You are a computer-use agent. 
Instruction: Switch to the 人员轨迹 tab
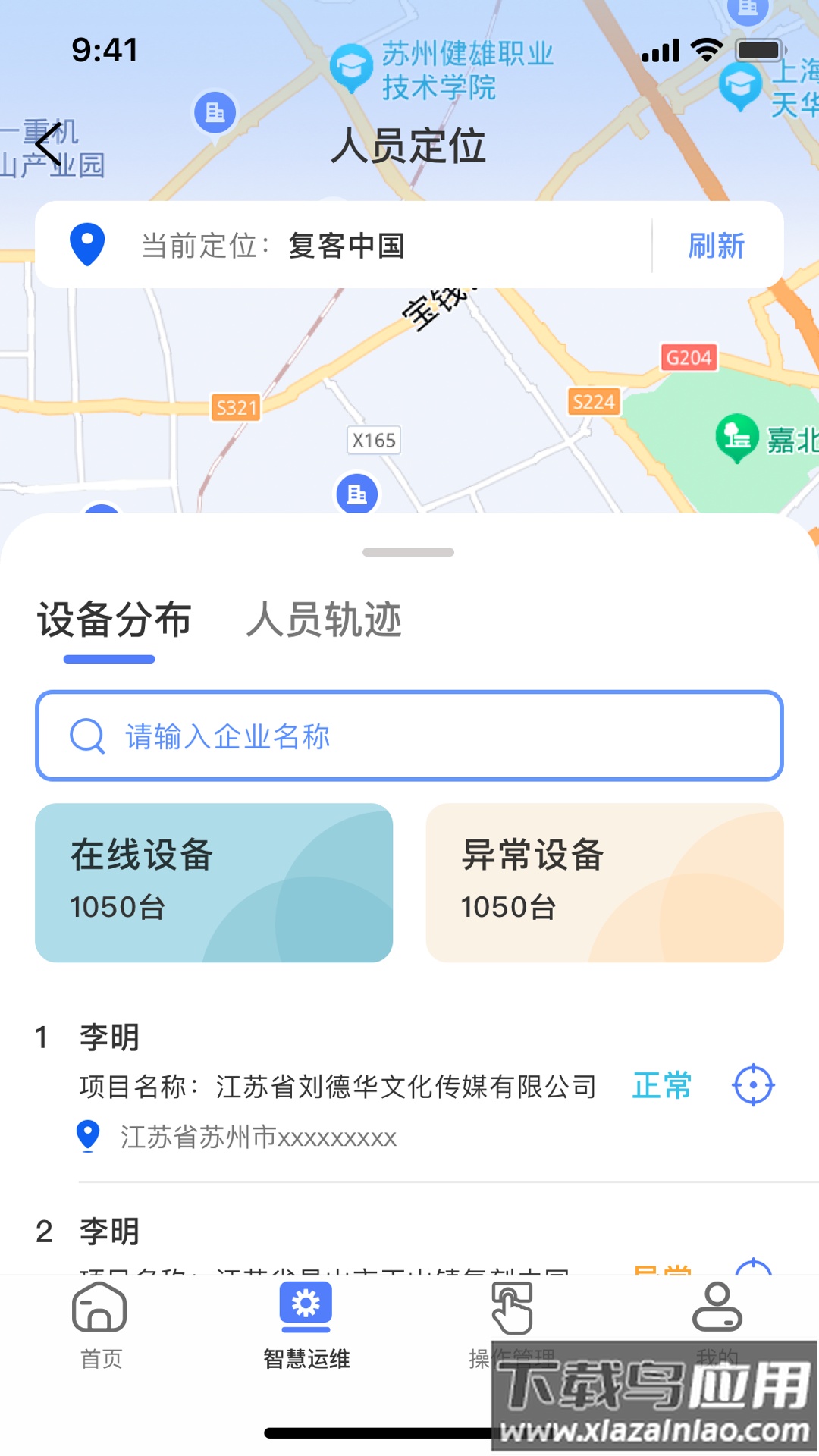(x=328, y=620)
